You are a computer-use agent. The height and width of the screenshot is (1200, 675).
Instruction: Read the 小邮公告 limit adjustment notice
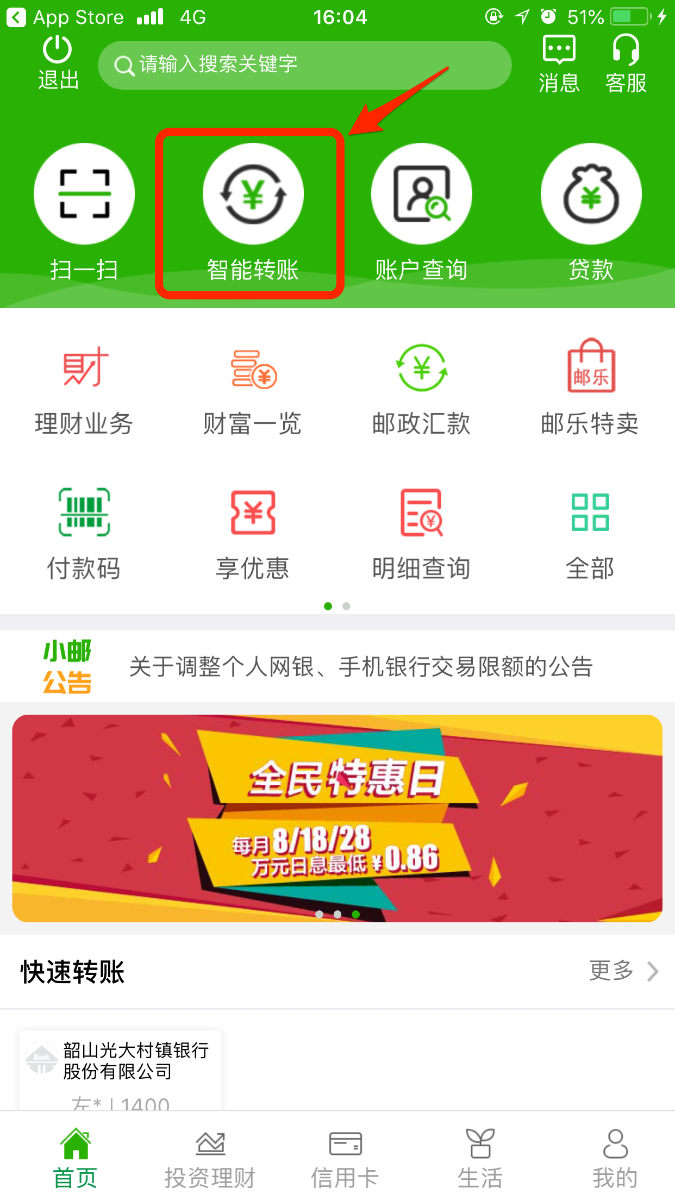pos(360,666)
